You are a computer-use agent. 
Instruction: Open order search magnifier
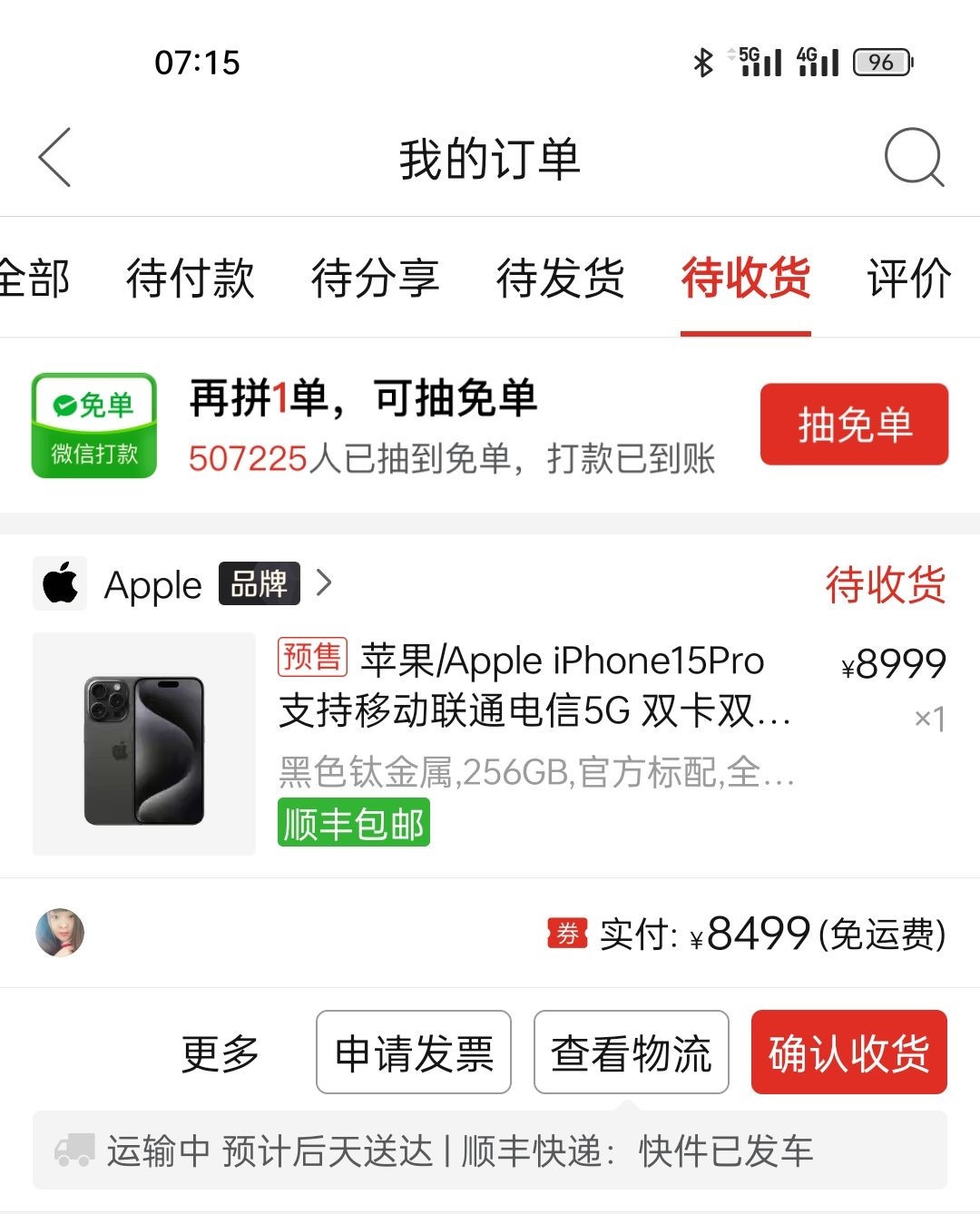[913, 158]
